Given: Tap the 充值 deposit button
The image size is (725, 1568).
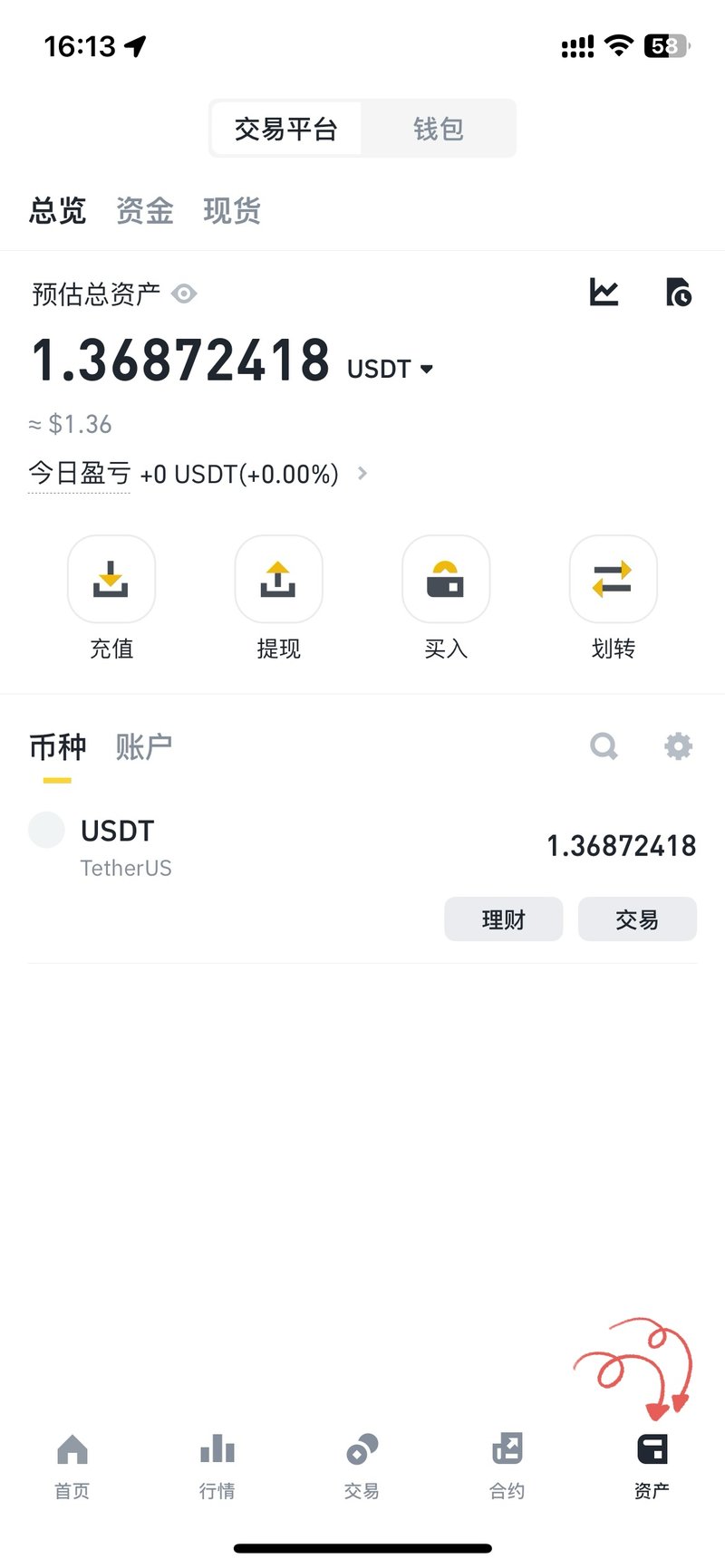Looking at the screenshot, I should coord(111,580).
